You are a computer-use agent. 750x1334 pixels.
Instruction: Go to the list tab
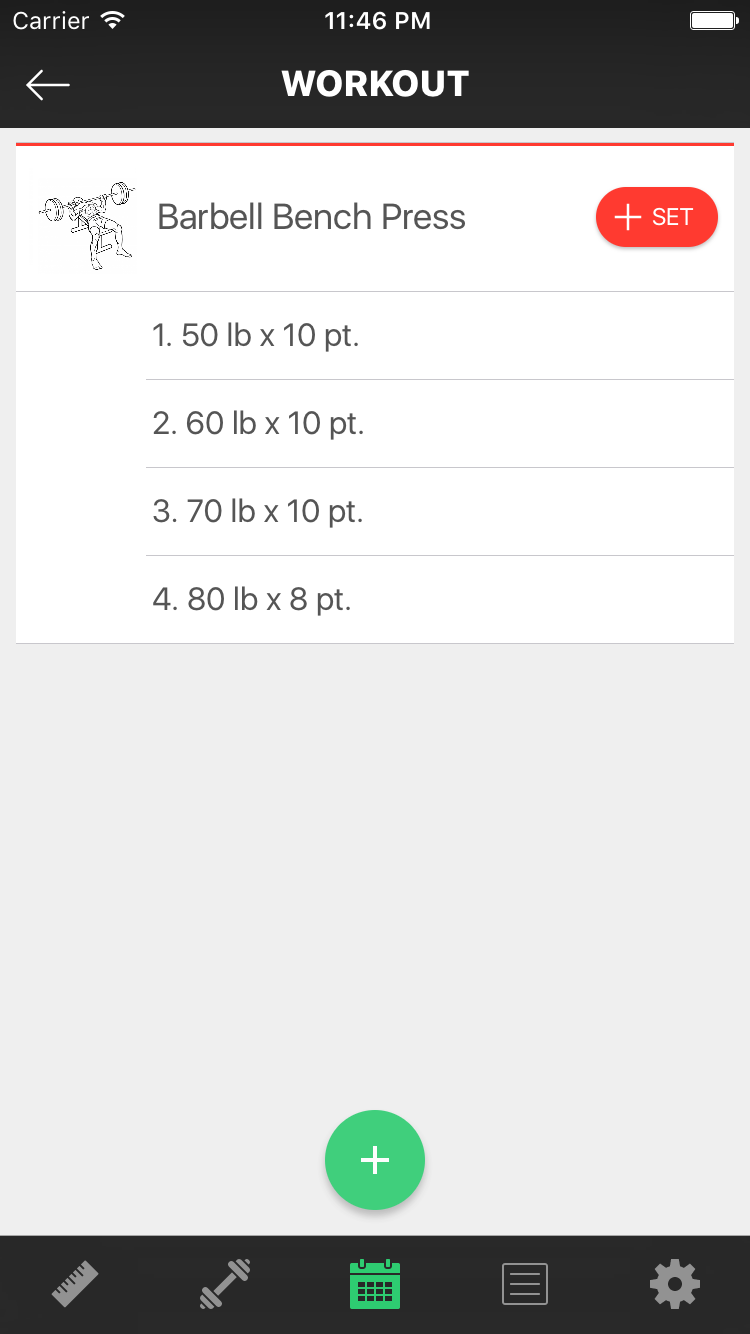(525, 1284)
